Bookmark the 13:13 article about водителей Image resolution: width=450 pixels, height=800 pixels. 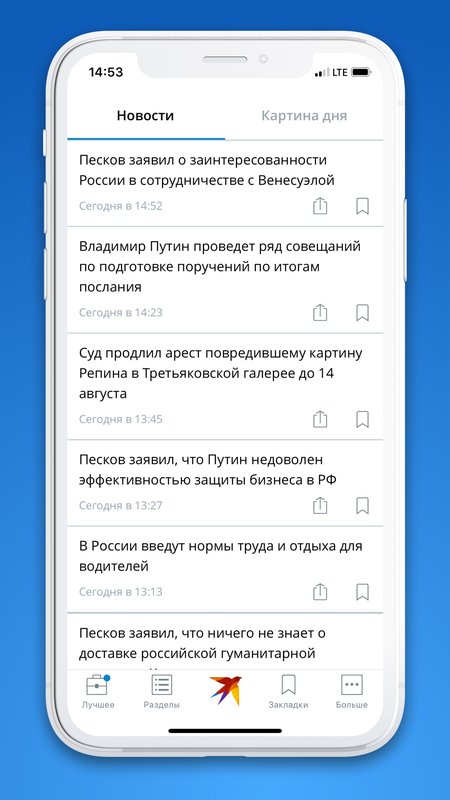(x=362, y=592)
